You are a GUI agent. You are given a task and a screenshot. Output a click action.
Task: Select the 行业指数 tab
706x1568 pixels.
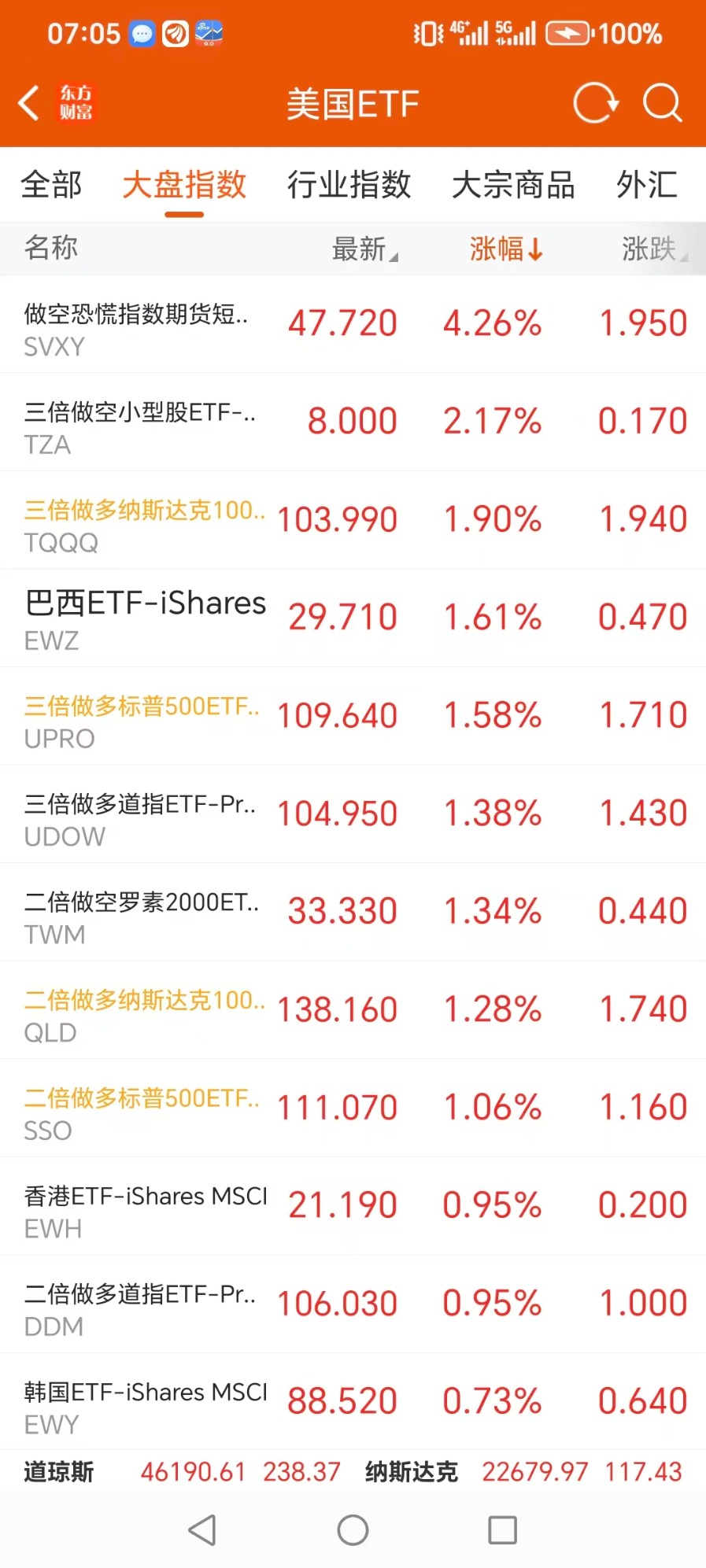[x=349, y=185]
